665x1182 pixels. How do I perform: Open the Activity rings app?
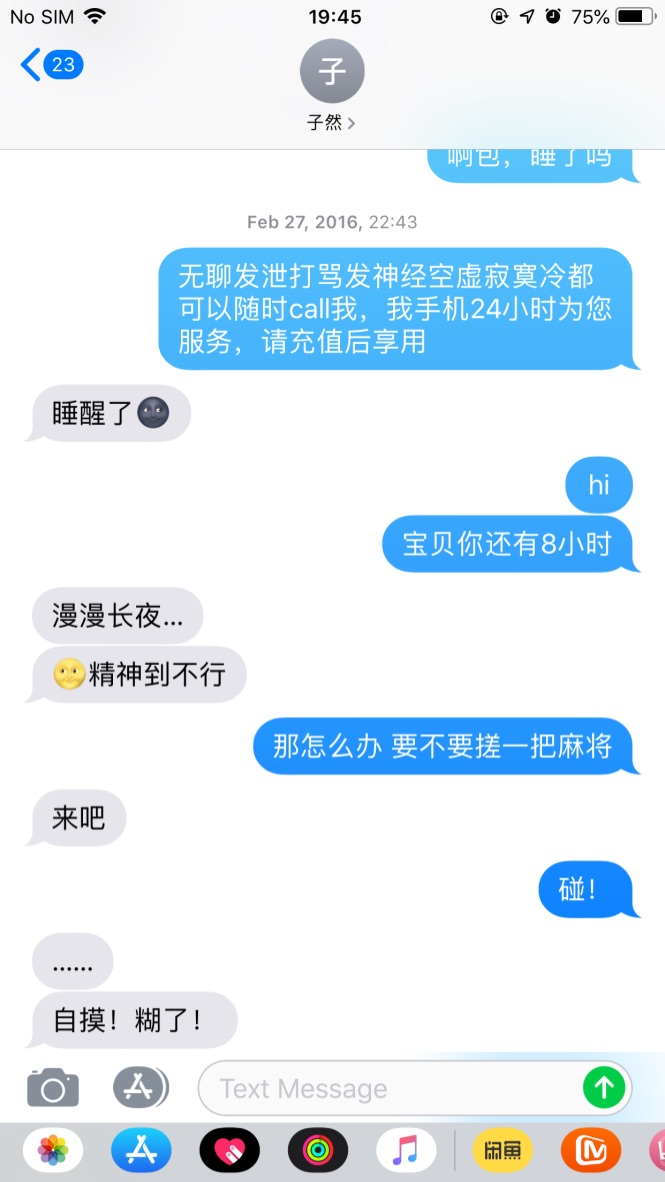317,1151
